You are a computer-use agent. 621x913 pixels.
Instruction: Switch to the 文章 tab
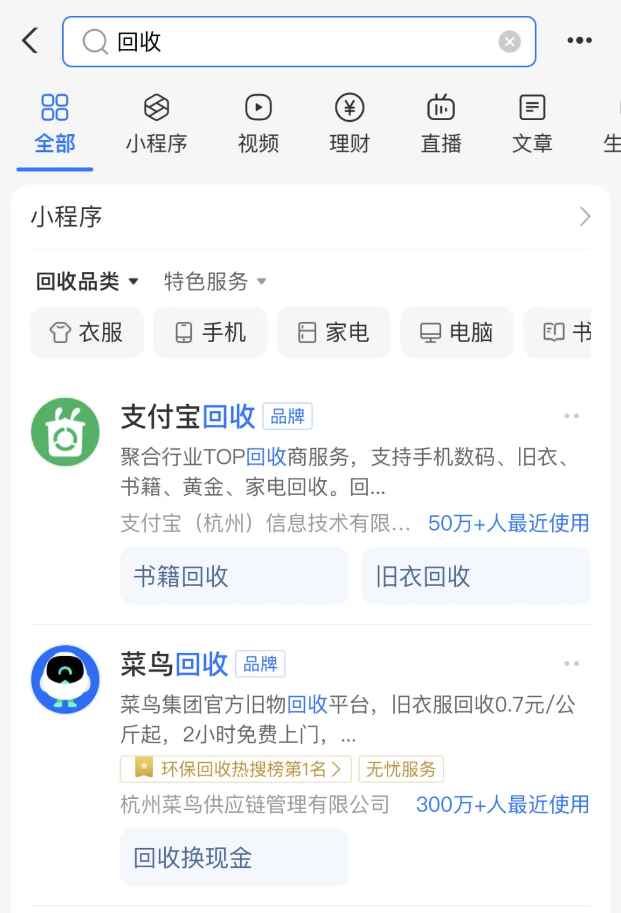532,124
